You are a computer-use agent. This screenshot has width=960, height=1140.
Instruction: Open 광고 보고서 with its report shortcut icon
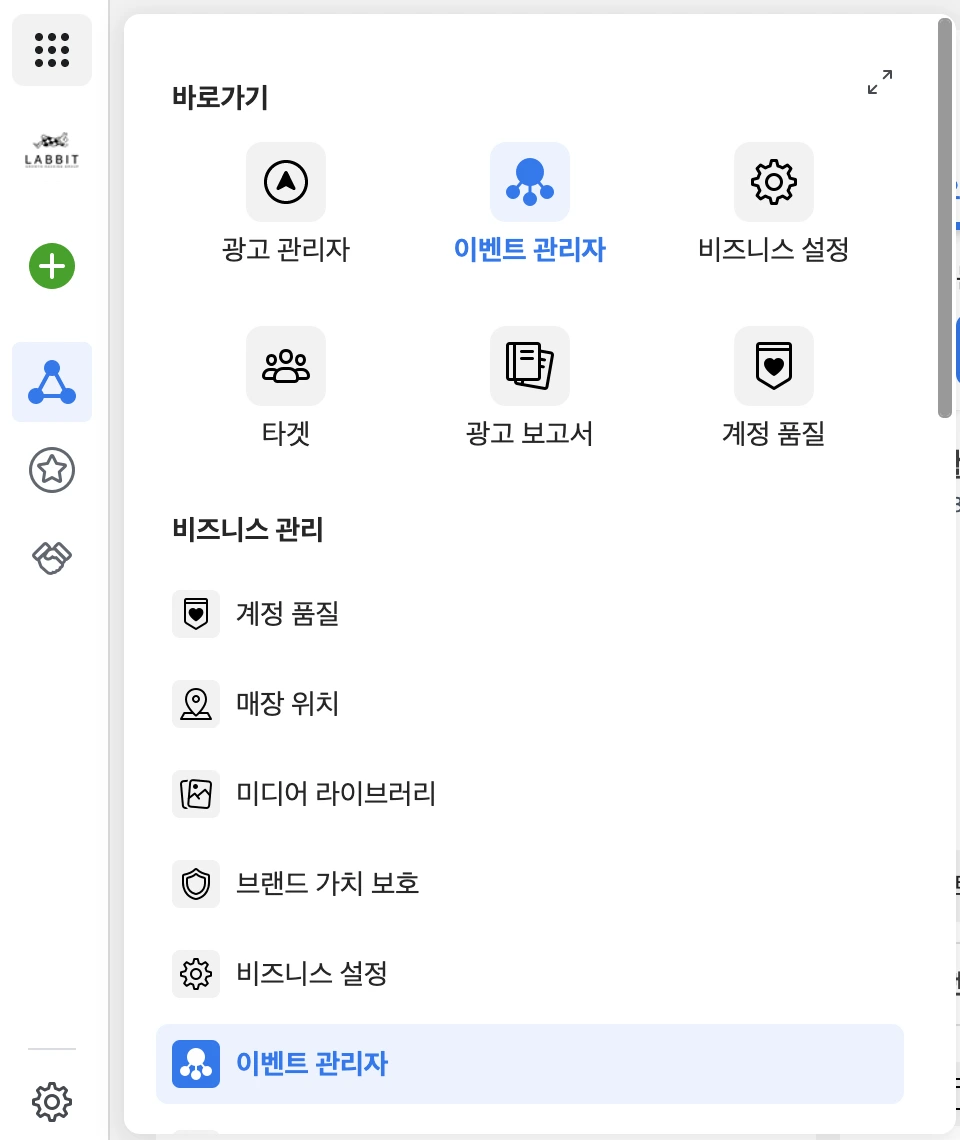click(x=530, y=366)
